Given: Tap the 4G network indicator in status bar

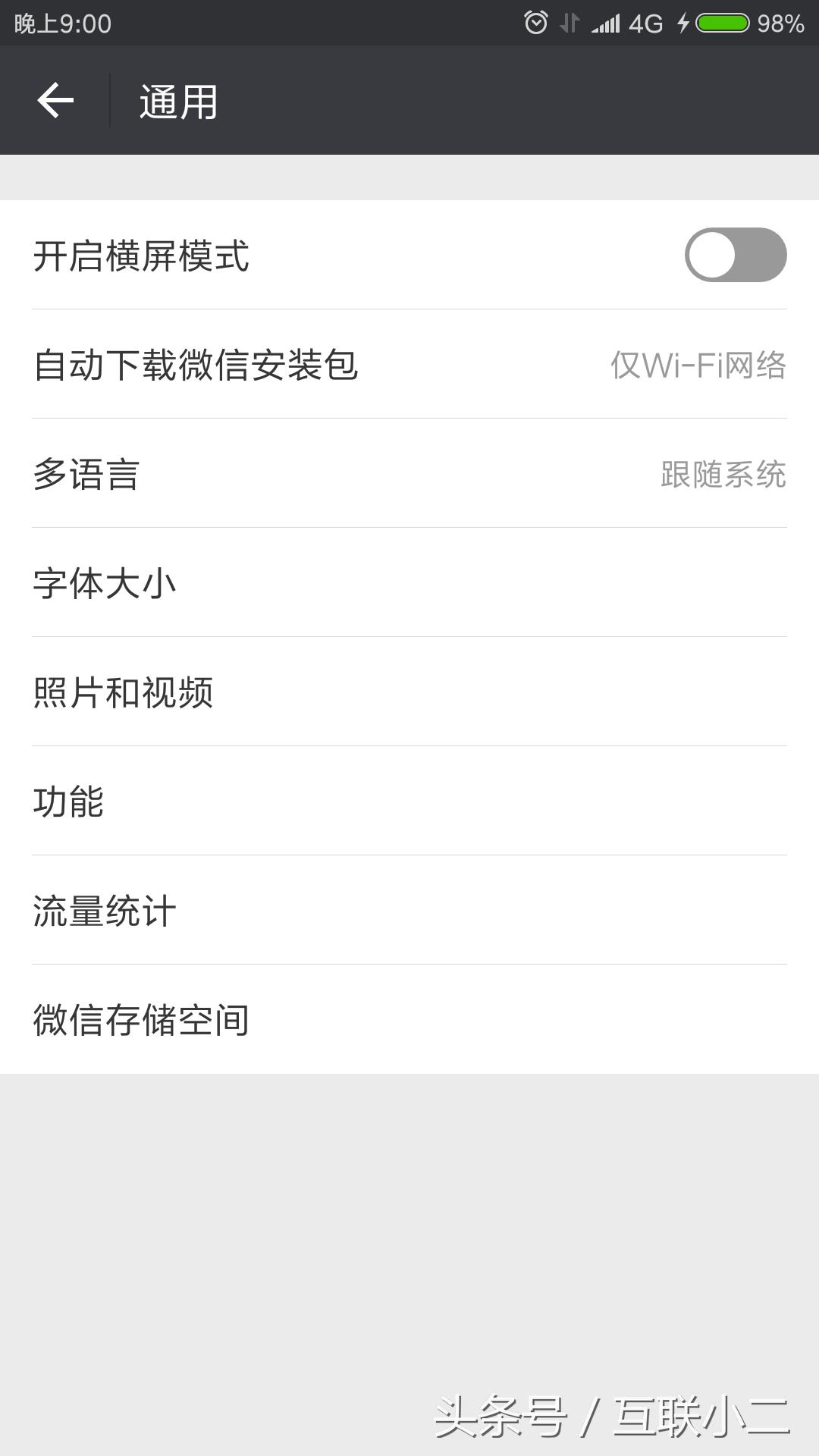Looking at the screenshot, I should (643, 20).
